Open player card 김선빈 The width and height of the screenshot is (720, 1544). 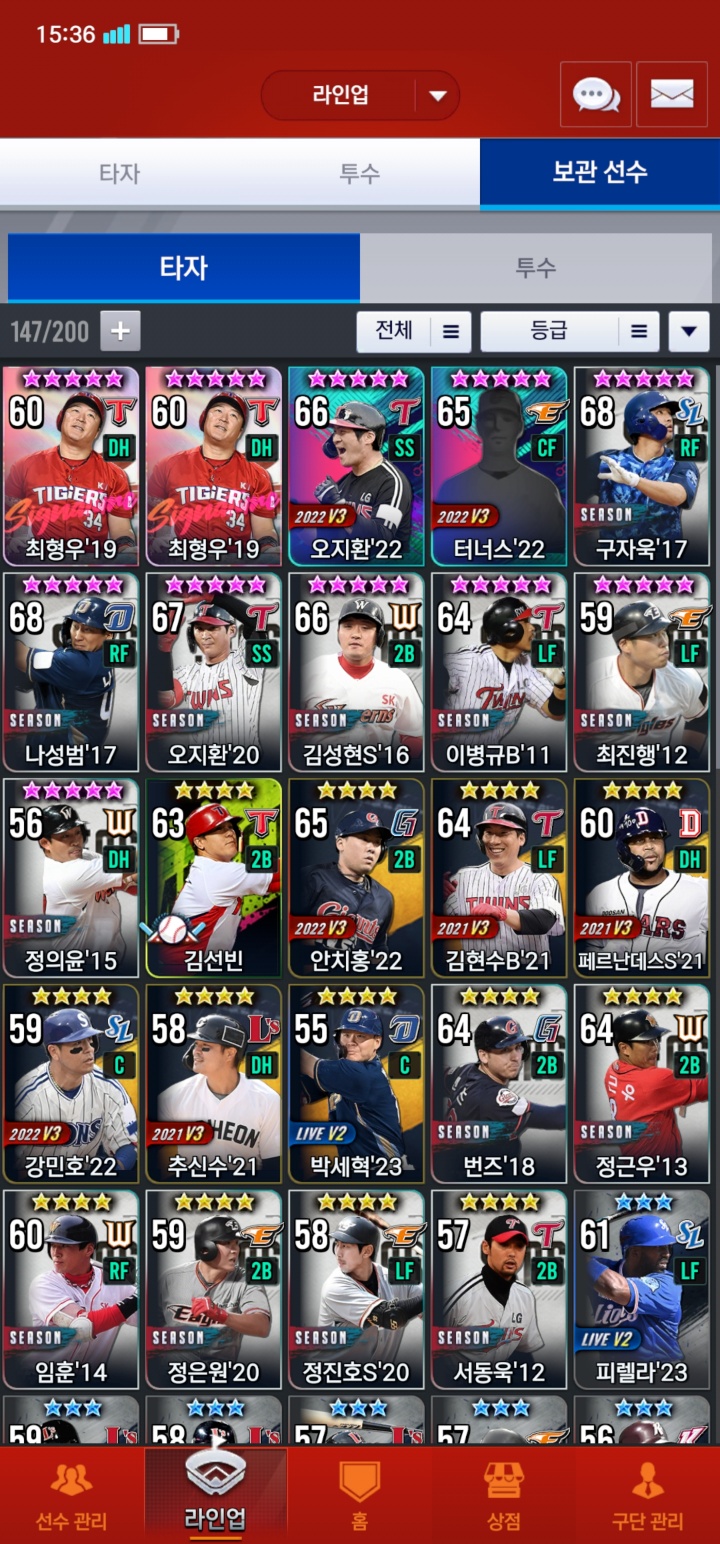tap(214, 878)
